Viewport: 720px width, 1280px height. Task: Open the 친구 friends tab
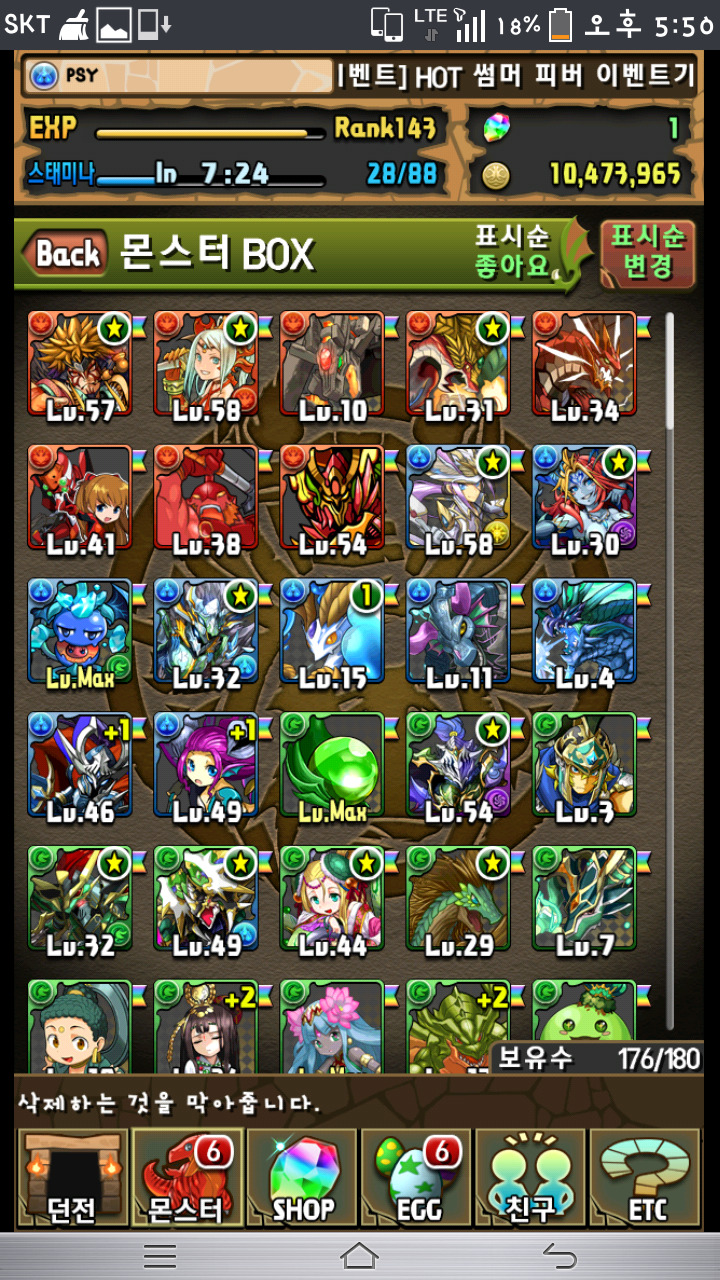point(531,1179)
